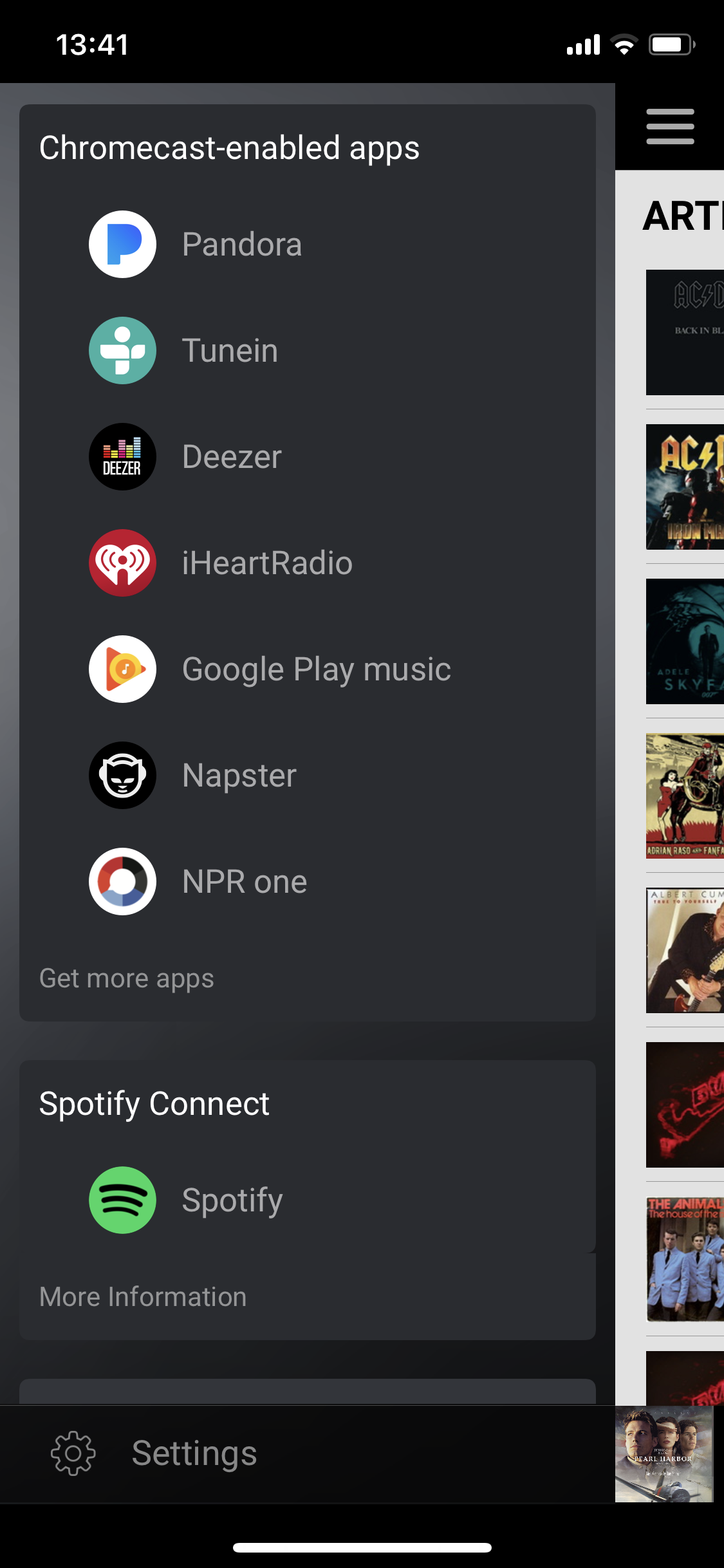
Task: Open the Adrian Raso album cover
Action: click(685, 796)
